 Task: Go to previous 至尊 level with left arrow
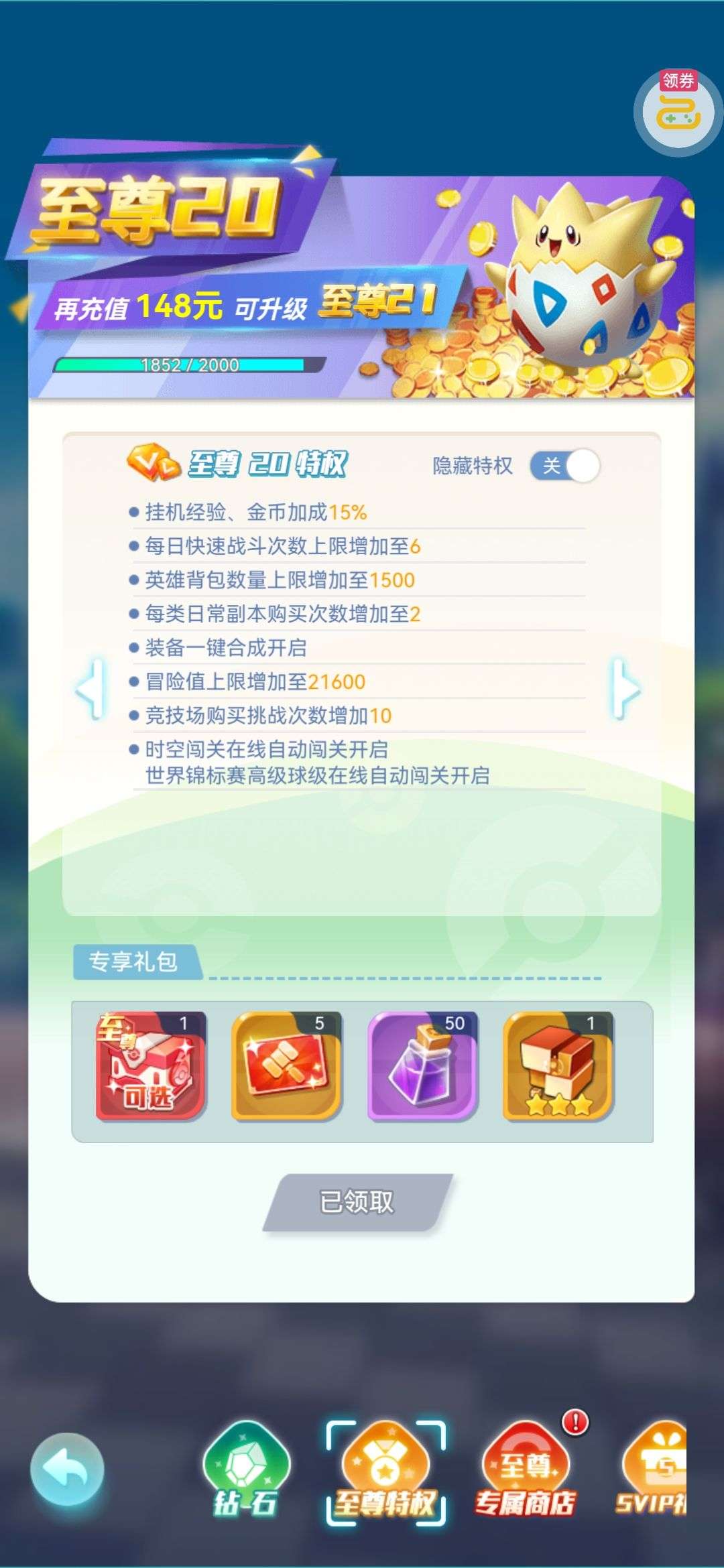90,689
